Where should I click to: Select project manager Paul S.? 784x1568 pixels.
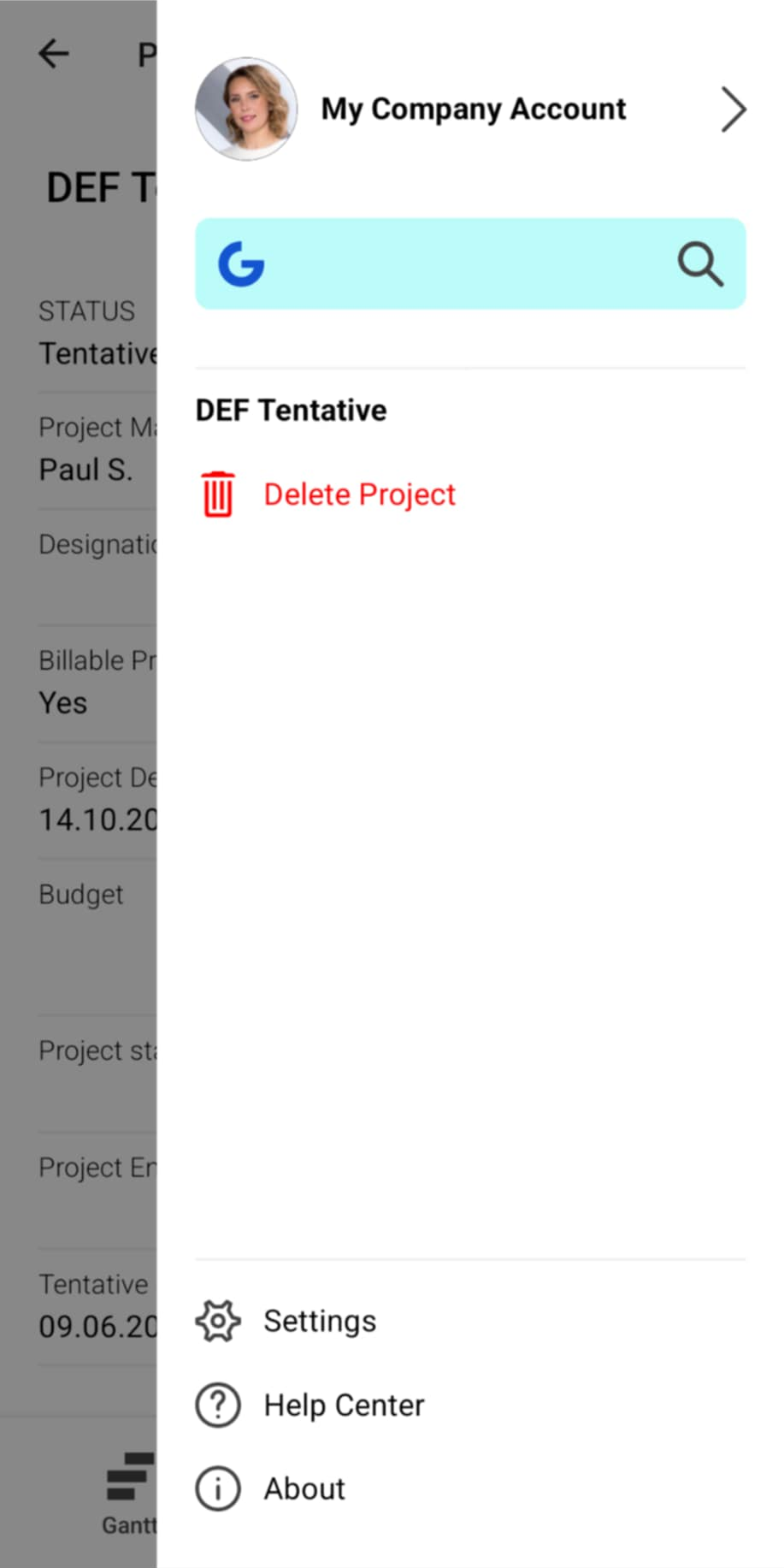[x=85, y=470]
